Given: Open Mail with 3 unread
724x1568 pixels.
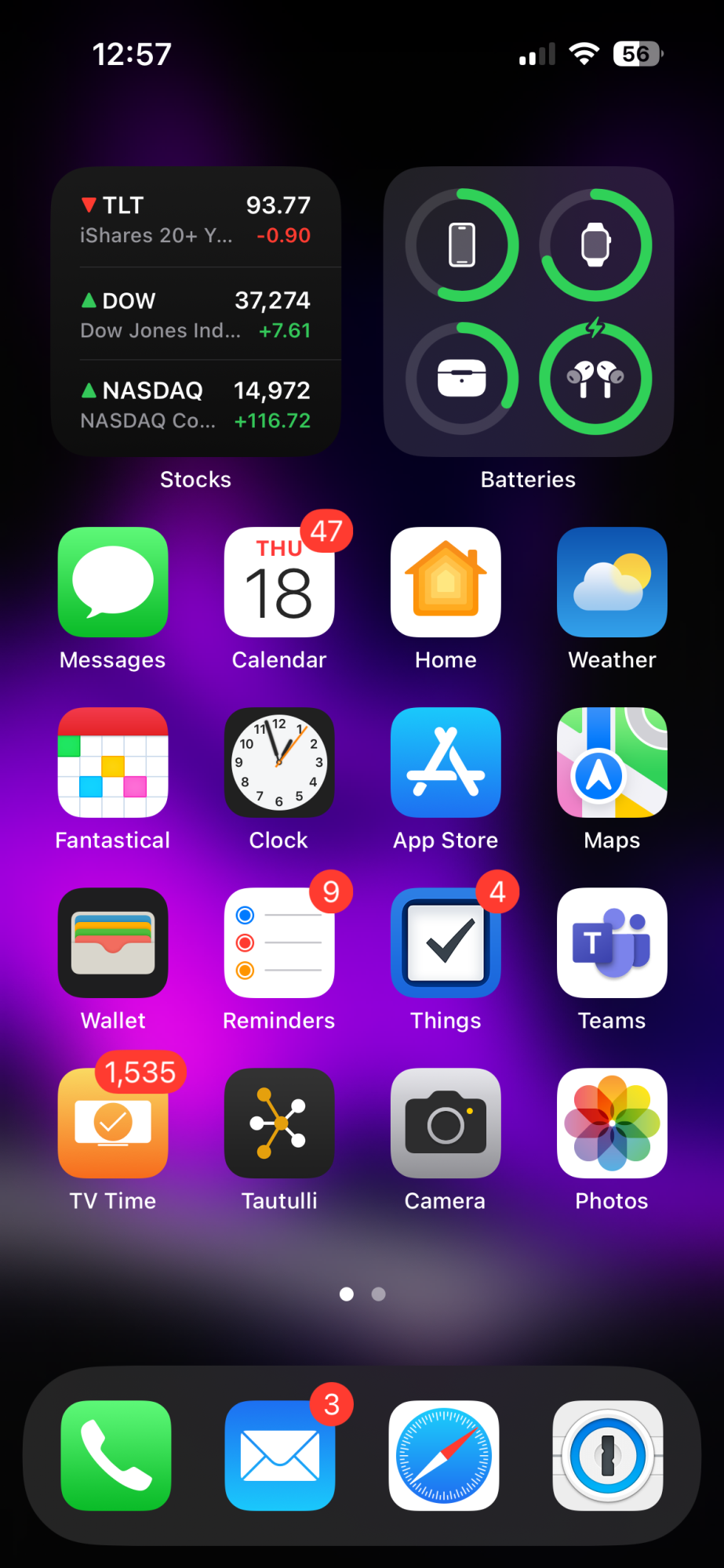Looking at the screenshot, I should 280,1455.
